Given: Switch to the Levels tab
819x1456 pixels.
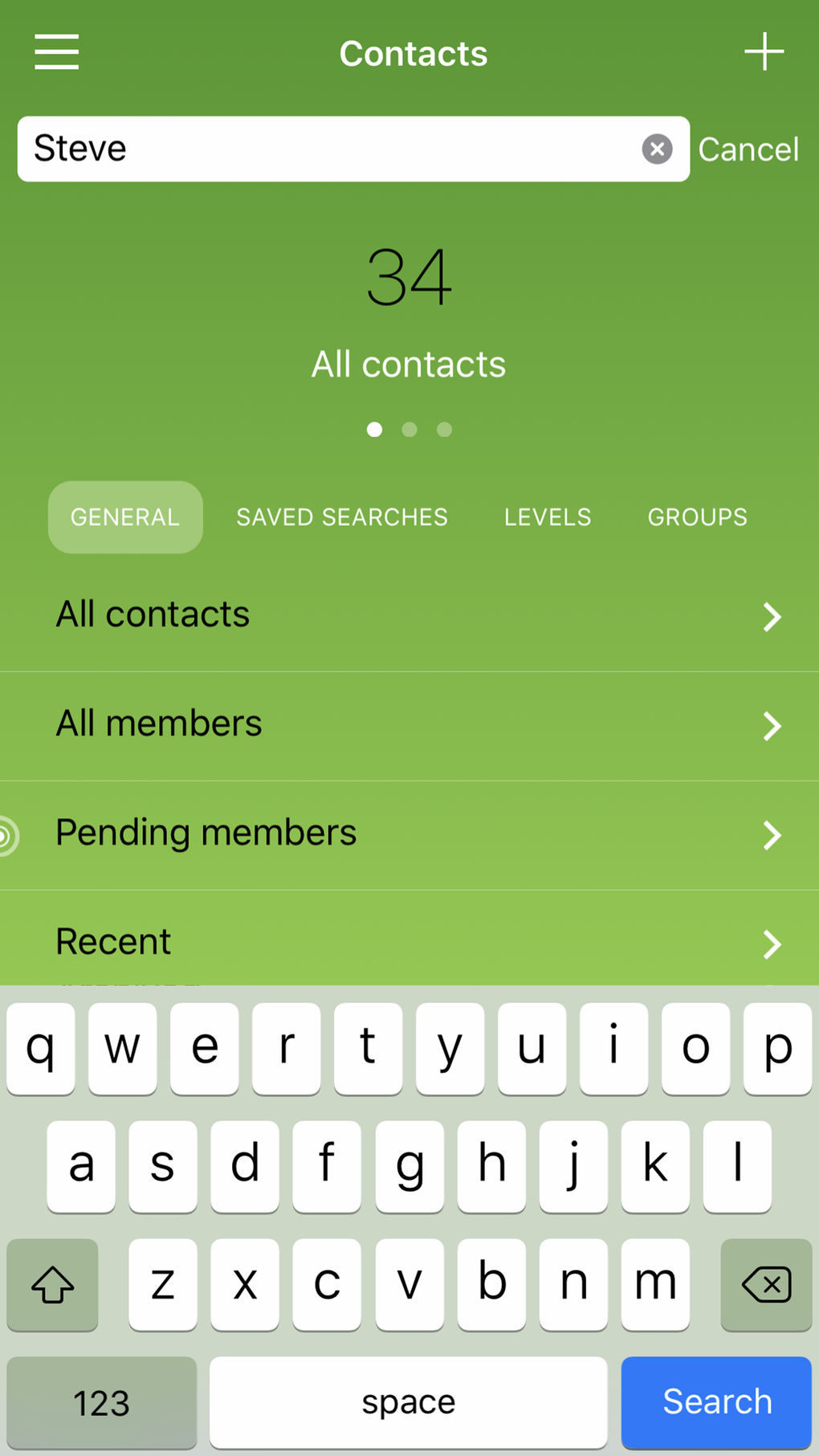Looking at the screenshot, I should [x=548, y=517].
